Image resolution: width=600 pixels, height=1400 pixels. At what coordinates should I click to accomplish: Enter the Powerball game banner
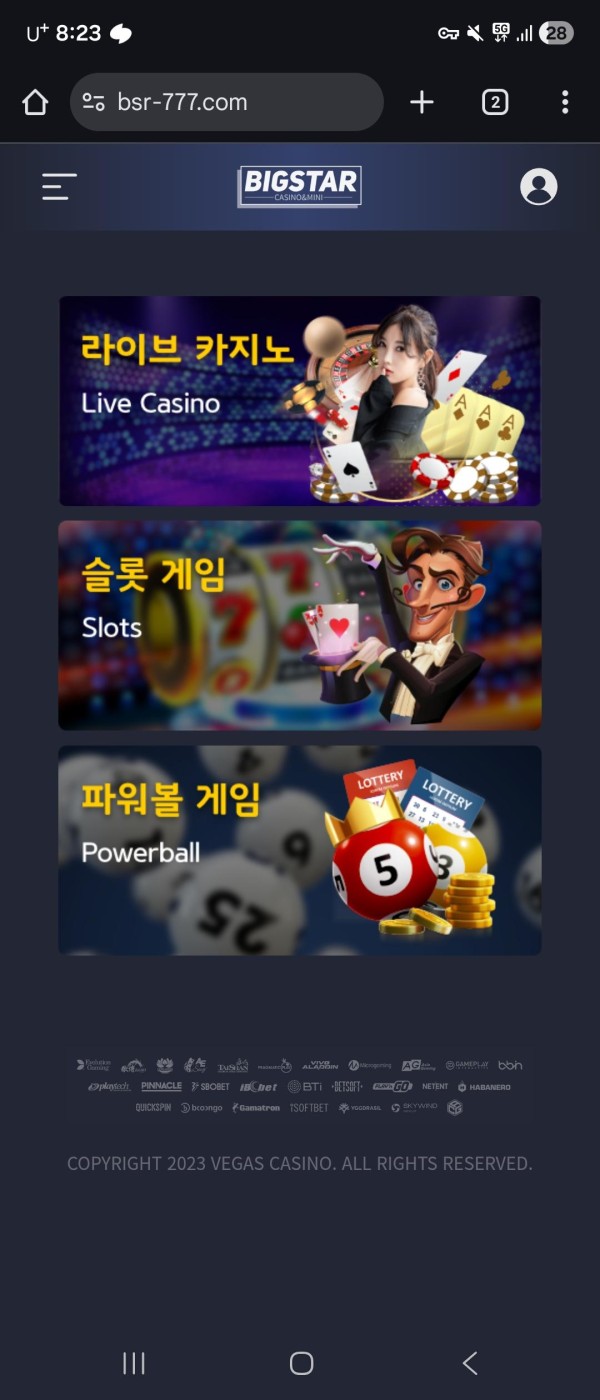point(300,850)
